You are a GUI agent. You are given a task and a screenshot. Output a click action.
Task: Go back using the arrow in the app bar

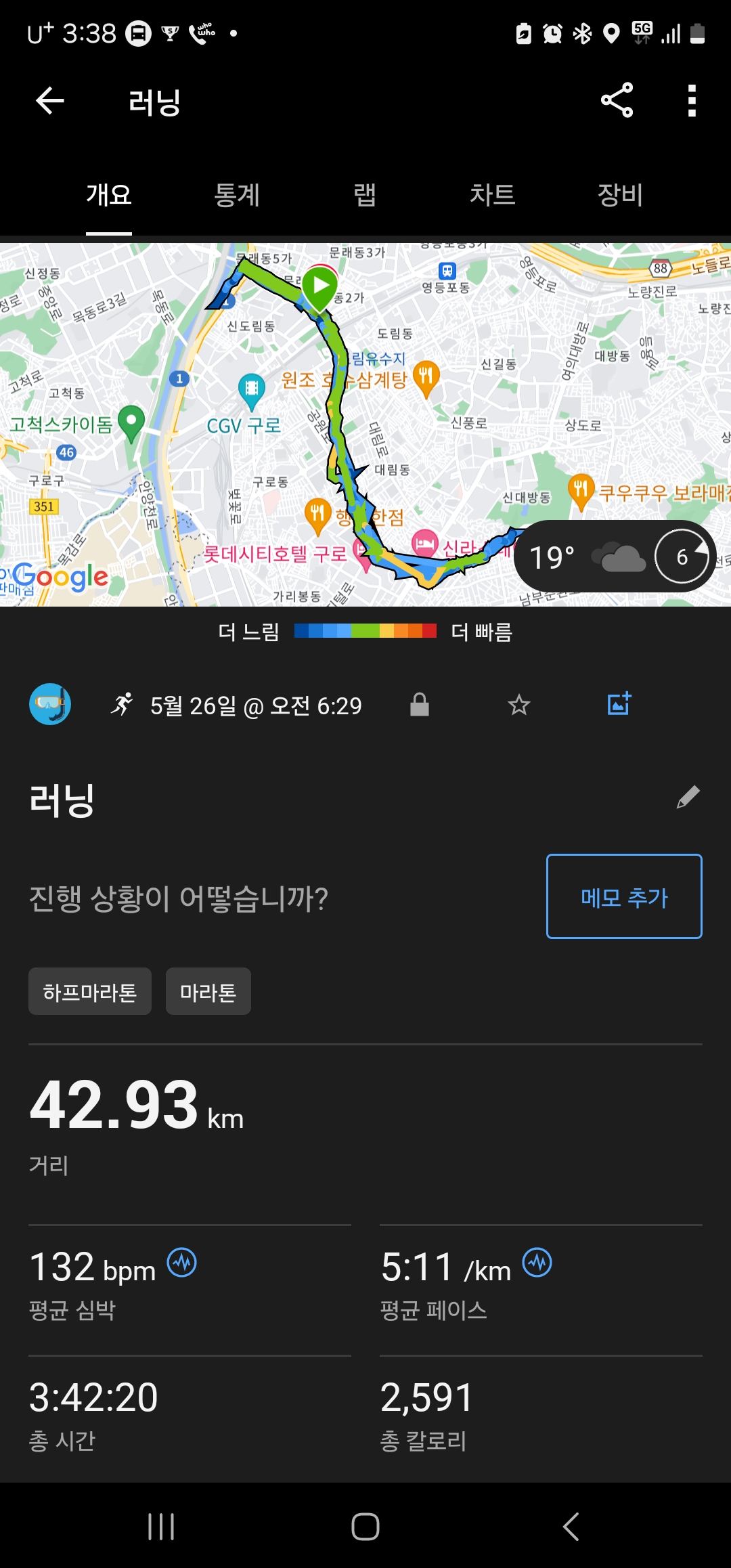[x=49, y=102]
